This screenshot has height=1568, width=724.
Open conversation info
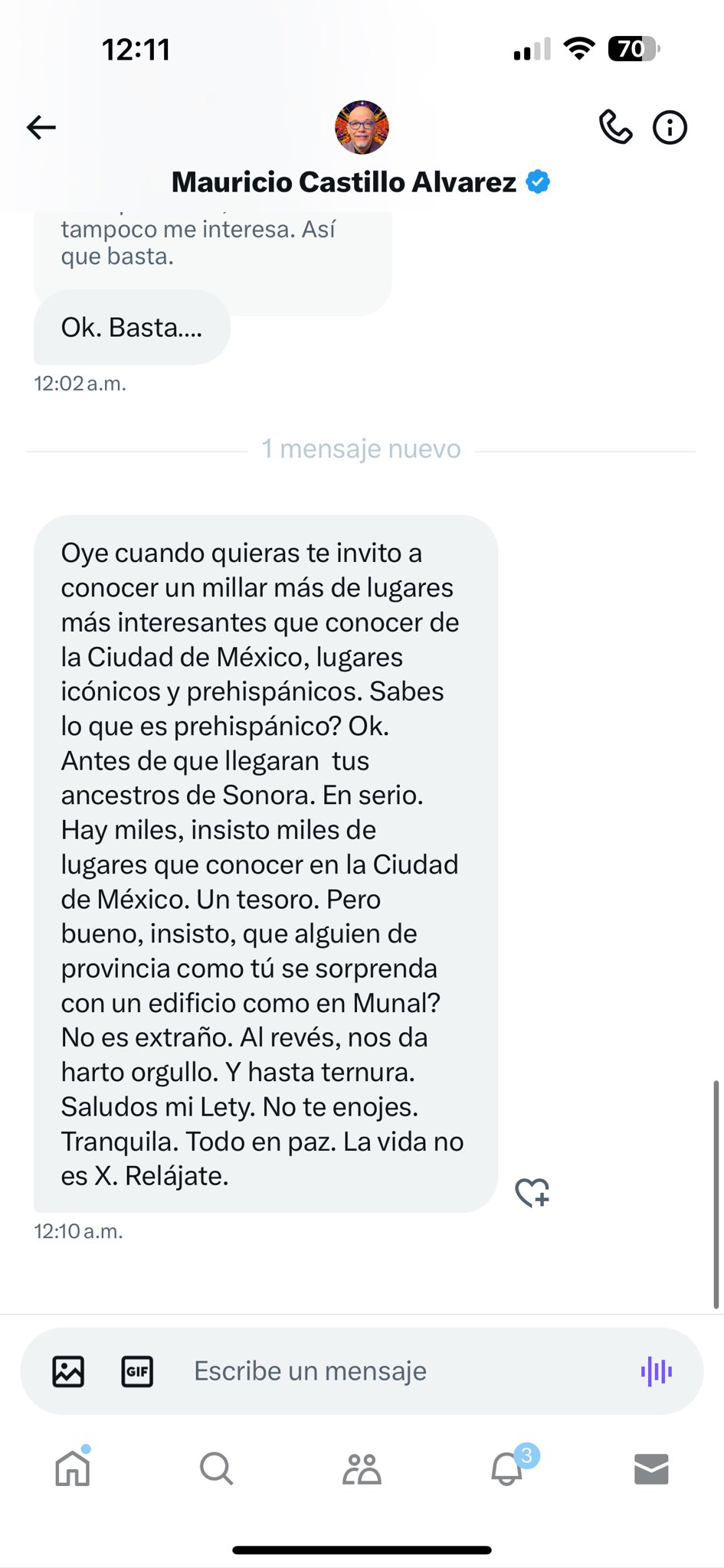[670, 127]
